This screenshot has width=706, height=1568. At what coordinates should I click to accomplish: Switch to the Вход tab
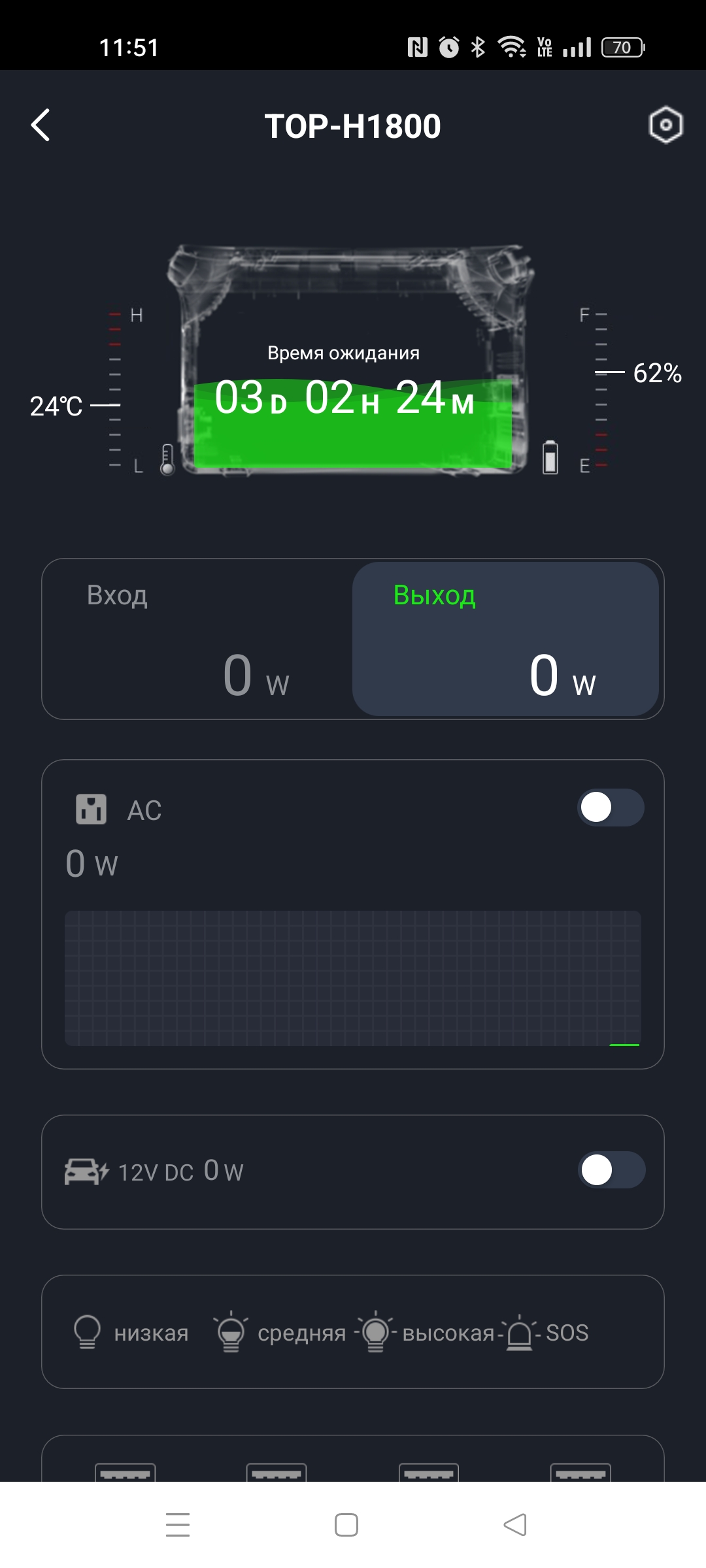197,639
